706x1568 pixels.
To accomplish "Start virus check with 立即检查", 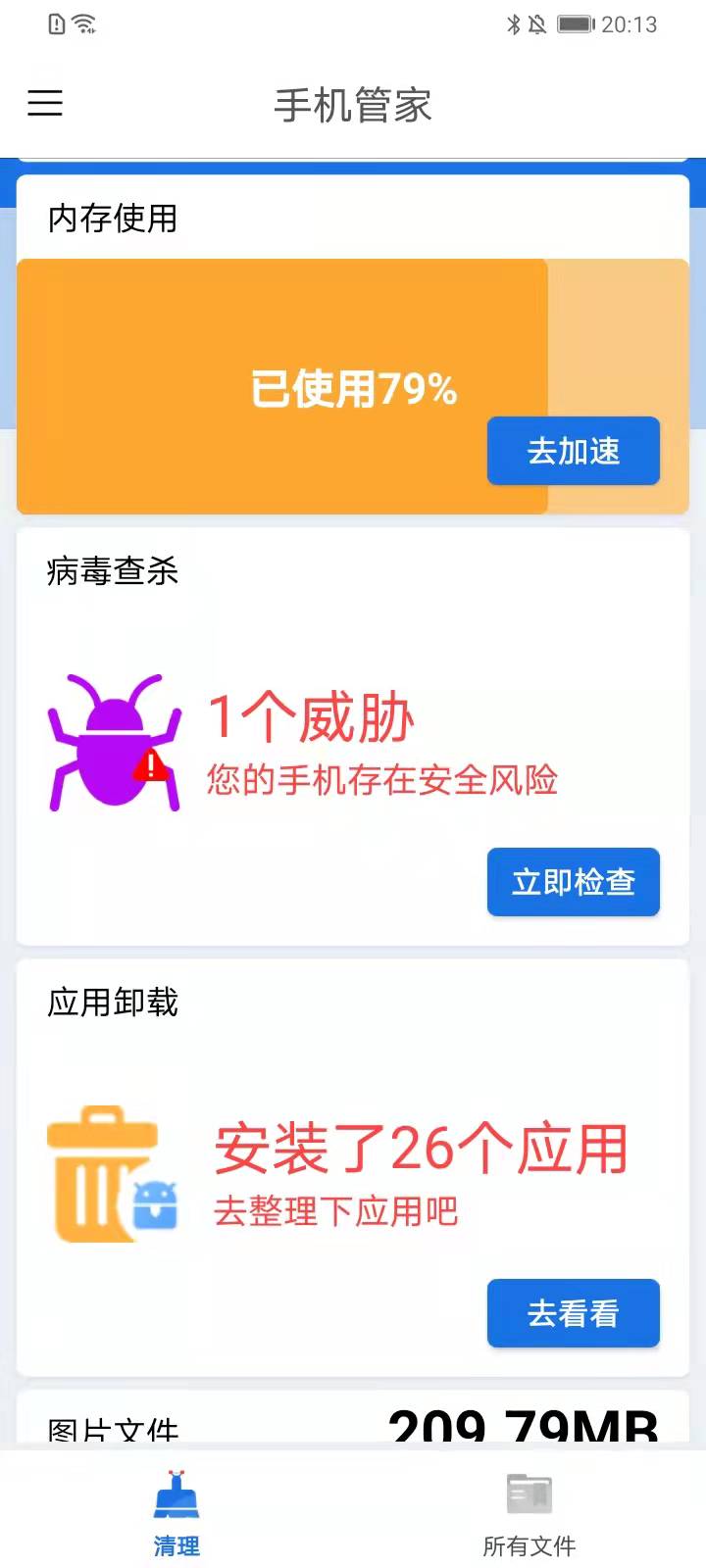I will click(573, 882).
